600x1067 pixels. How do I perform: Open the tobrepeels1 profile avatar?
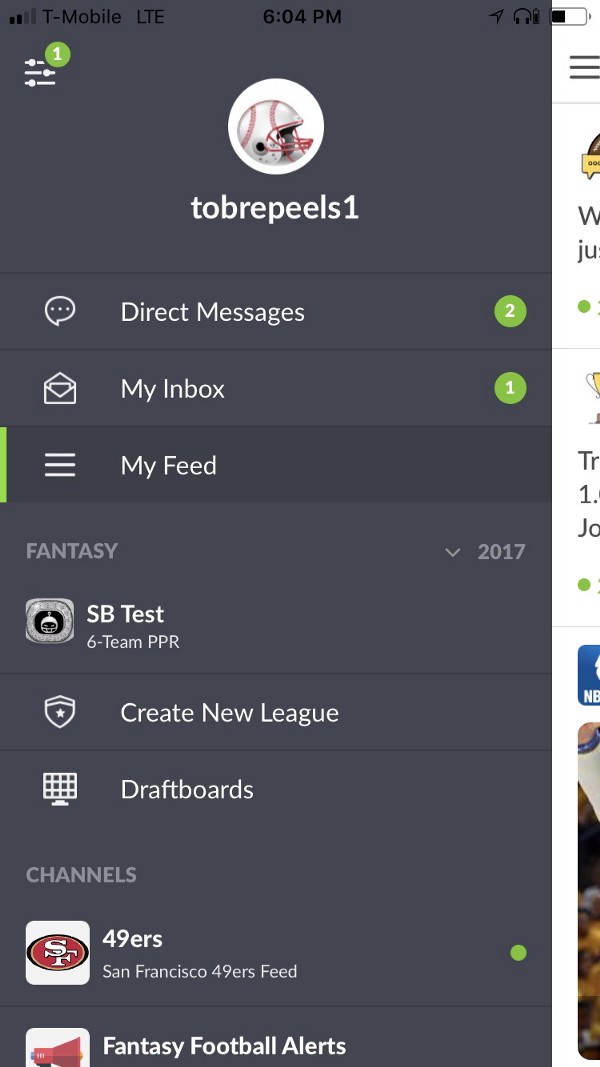[276, 127]
